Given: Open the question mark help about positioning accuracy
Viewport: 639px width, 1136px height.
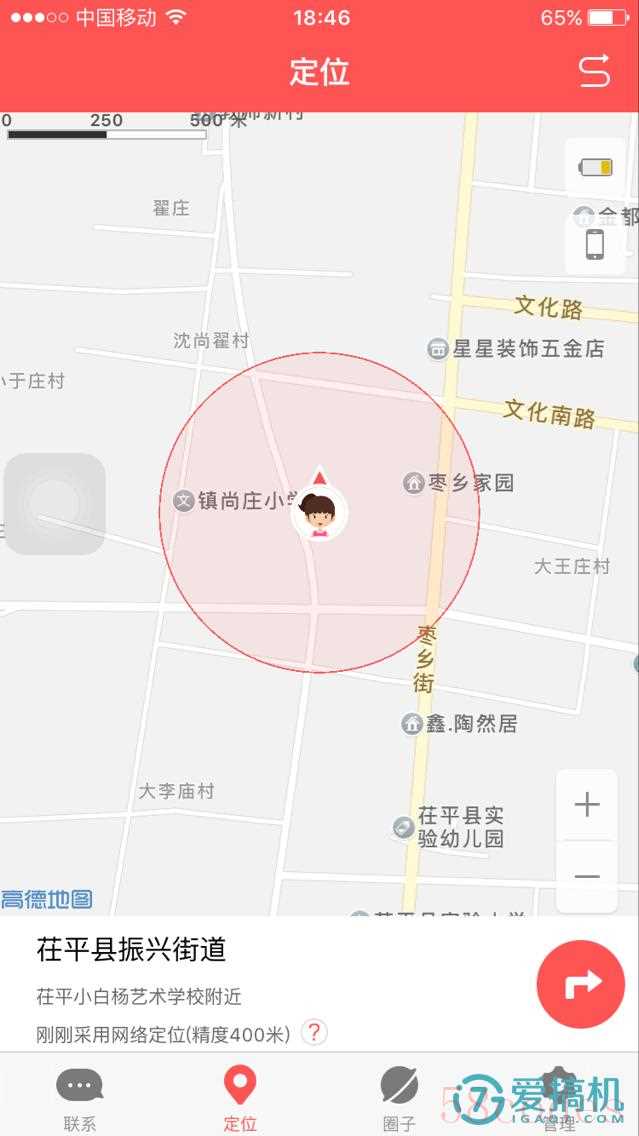Looking at the screenshot, I should click(314, 1032).
